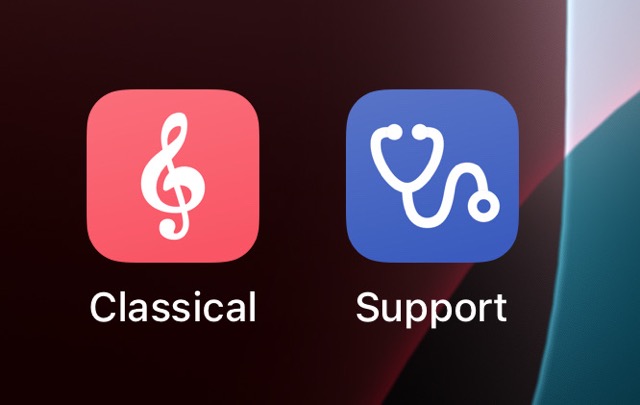The image size is (640, 405).
Task: Open the Classical music app
Action: click(x=173, y=176)
